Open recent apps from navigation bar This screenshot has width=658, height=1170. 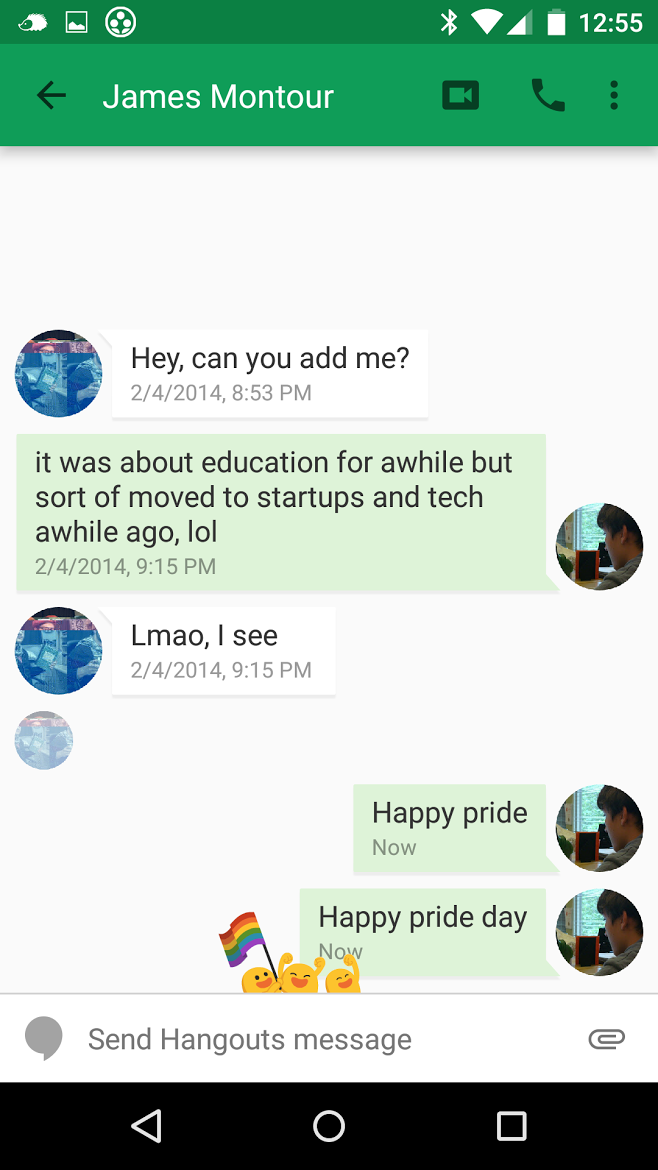coord(512,1126)
